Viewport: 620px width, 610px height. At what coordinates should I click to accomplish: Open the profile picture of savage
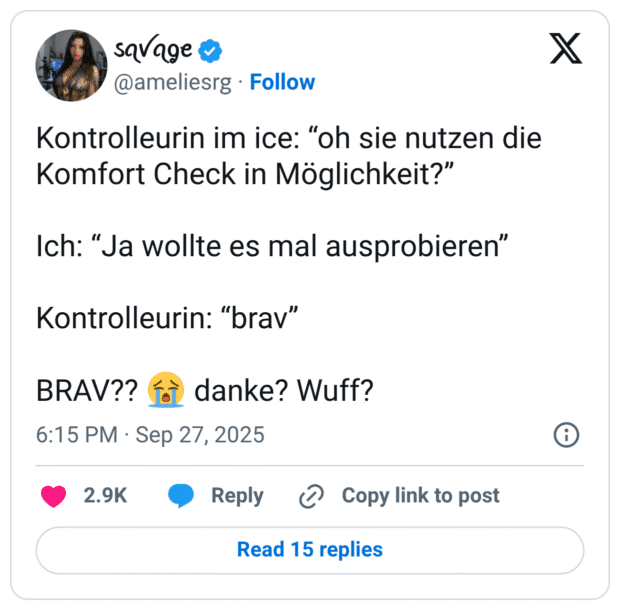(x=72, y=66)
